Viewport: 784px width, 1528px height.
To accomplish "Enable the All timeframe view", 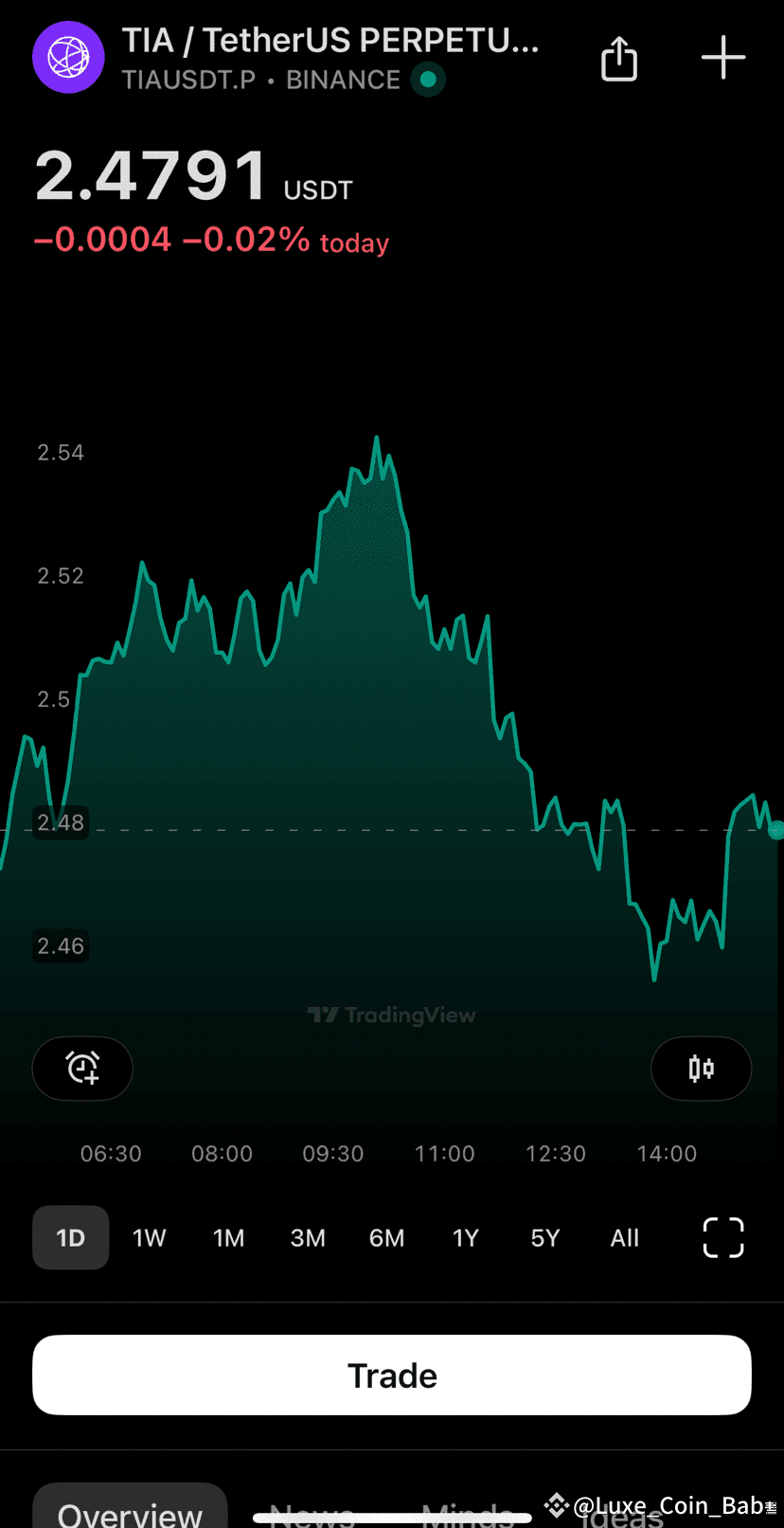I will (x=624, y=1237).
